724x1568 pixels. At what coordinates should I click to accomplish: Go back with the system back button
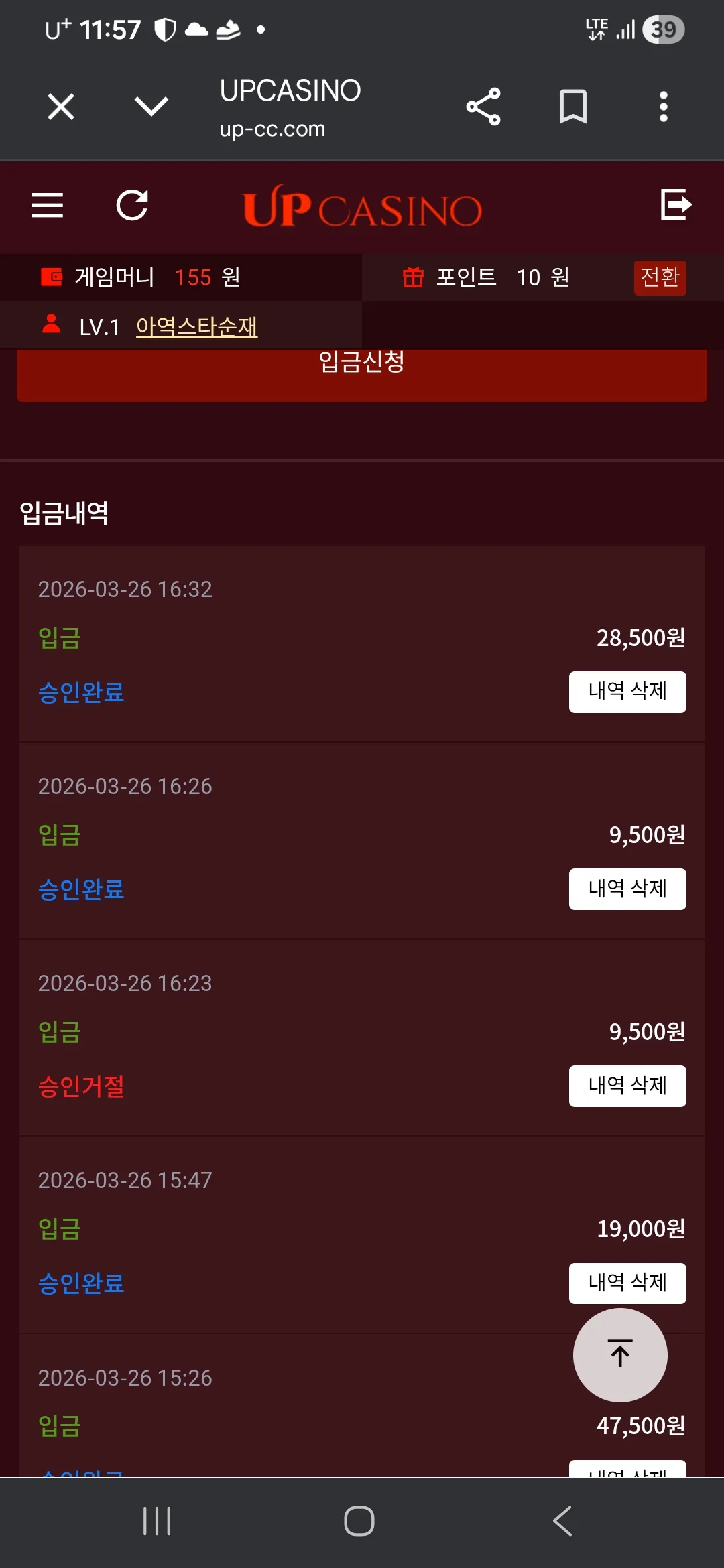pos(562,1521)
